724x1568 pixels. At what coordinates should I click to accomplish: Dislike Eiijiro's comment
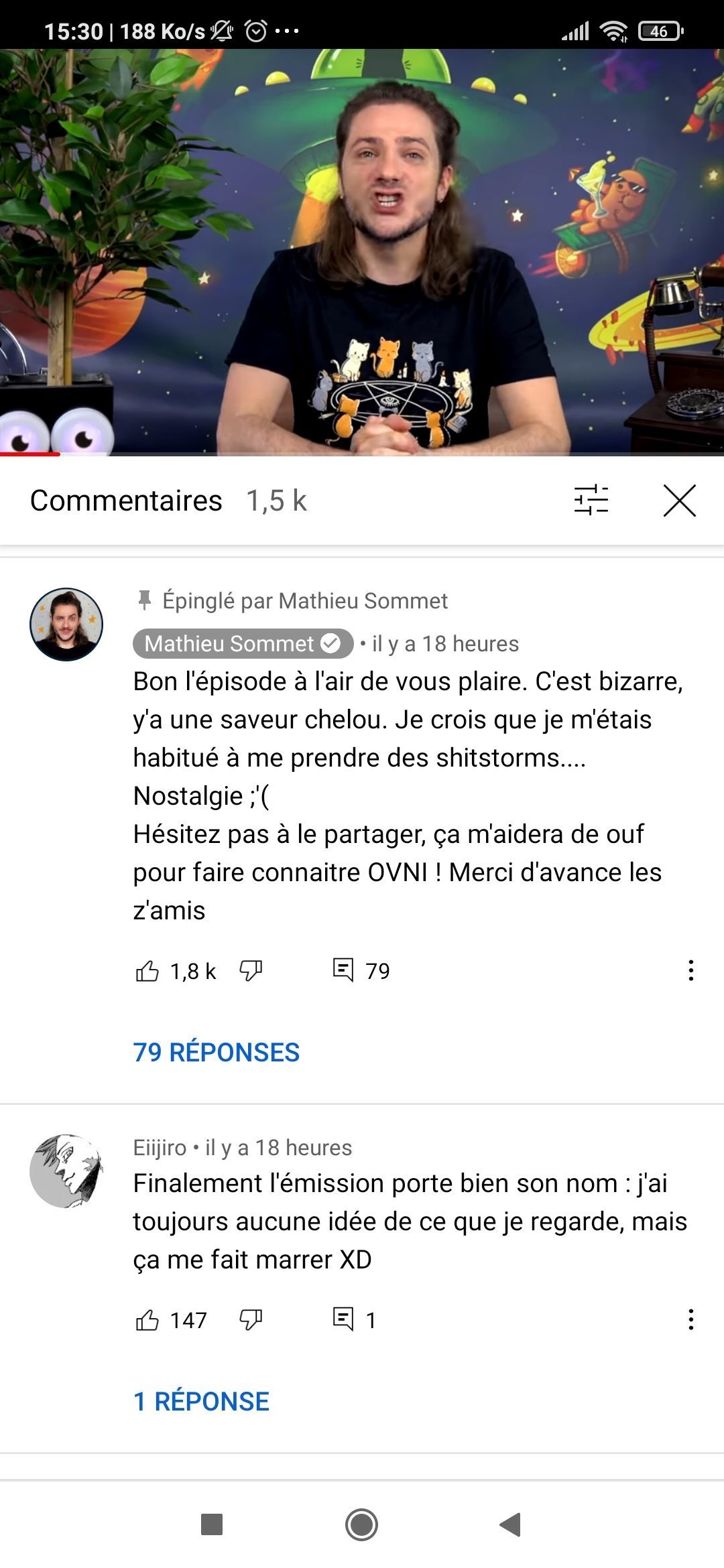coord(251,1319)
